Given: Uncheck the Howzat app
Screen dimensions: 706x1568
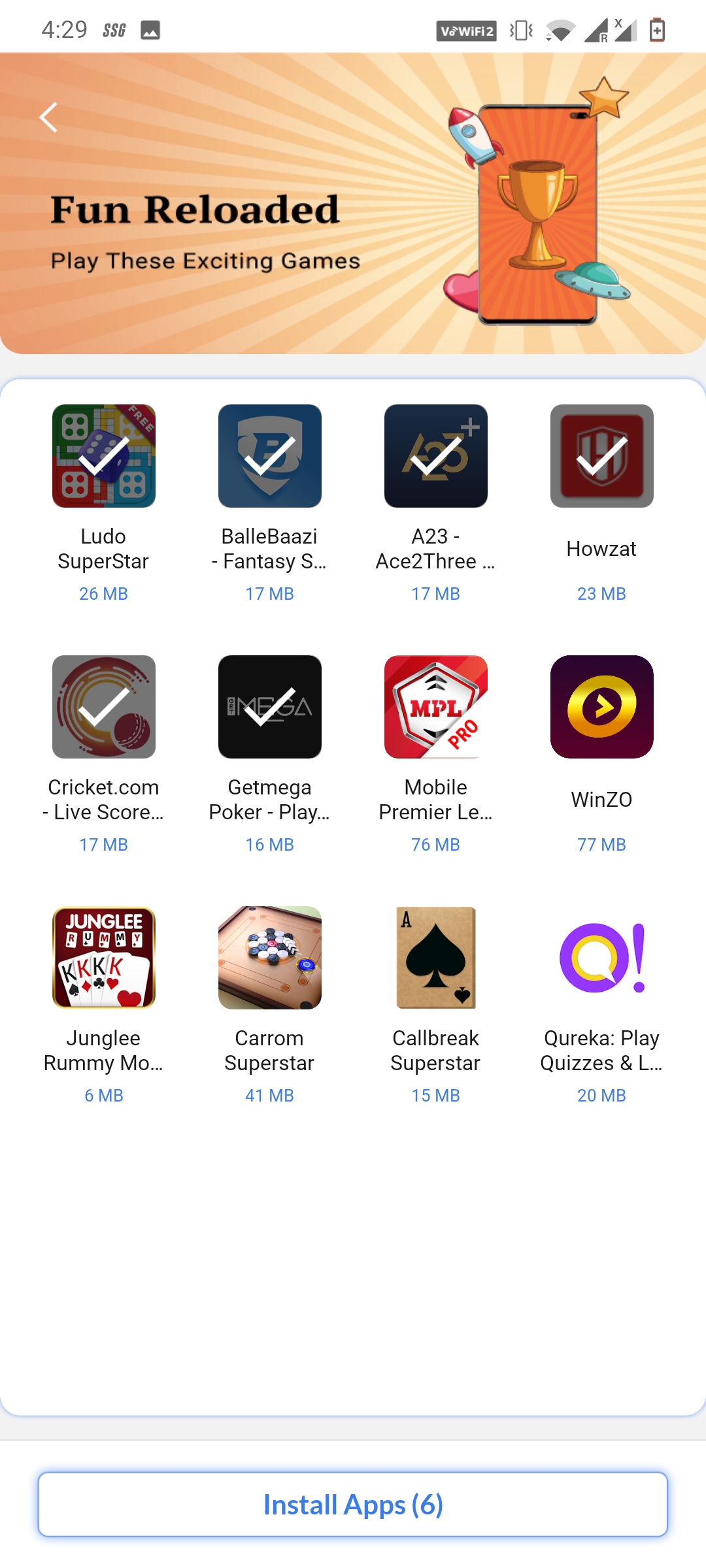Looking at the screenshot, I should point(602,456).
